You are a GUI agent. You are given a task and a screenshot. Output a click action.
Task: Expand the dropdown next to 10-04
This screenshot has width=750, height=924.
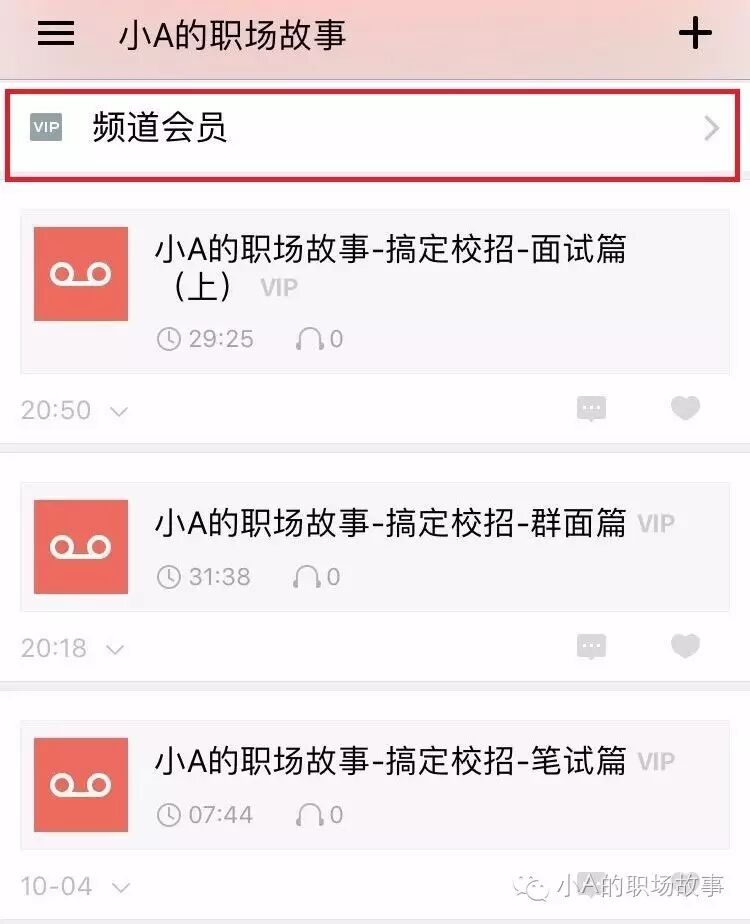[121, 887]
